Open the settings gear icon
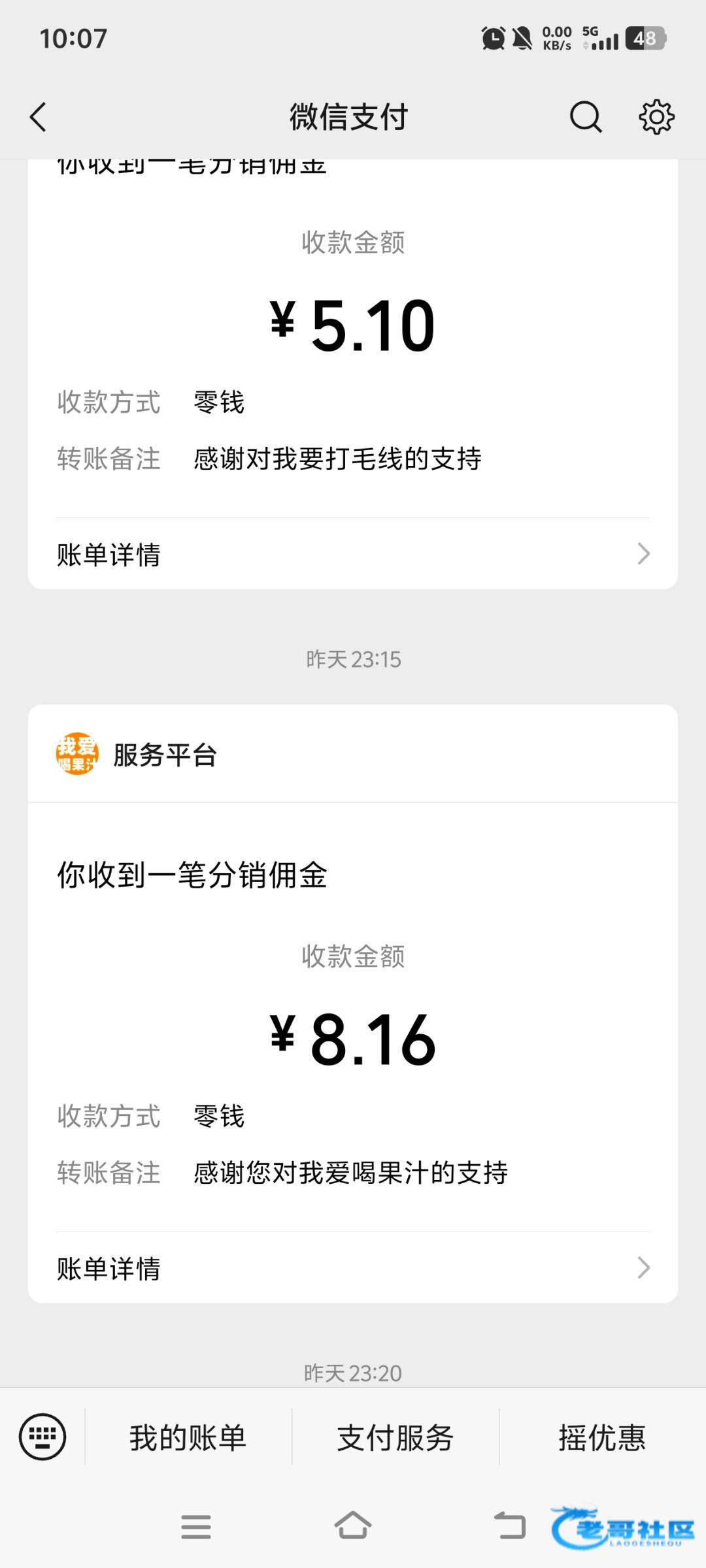 tap(656, 118)
